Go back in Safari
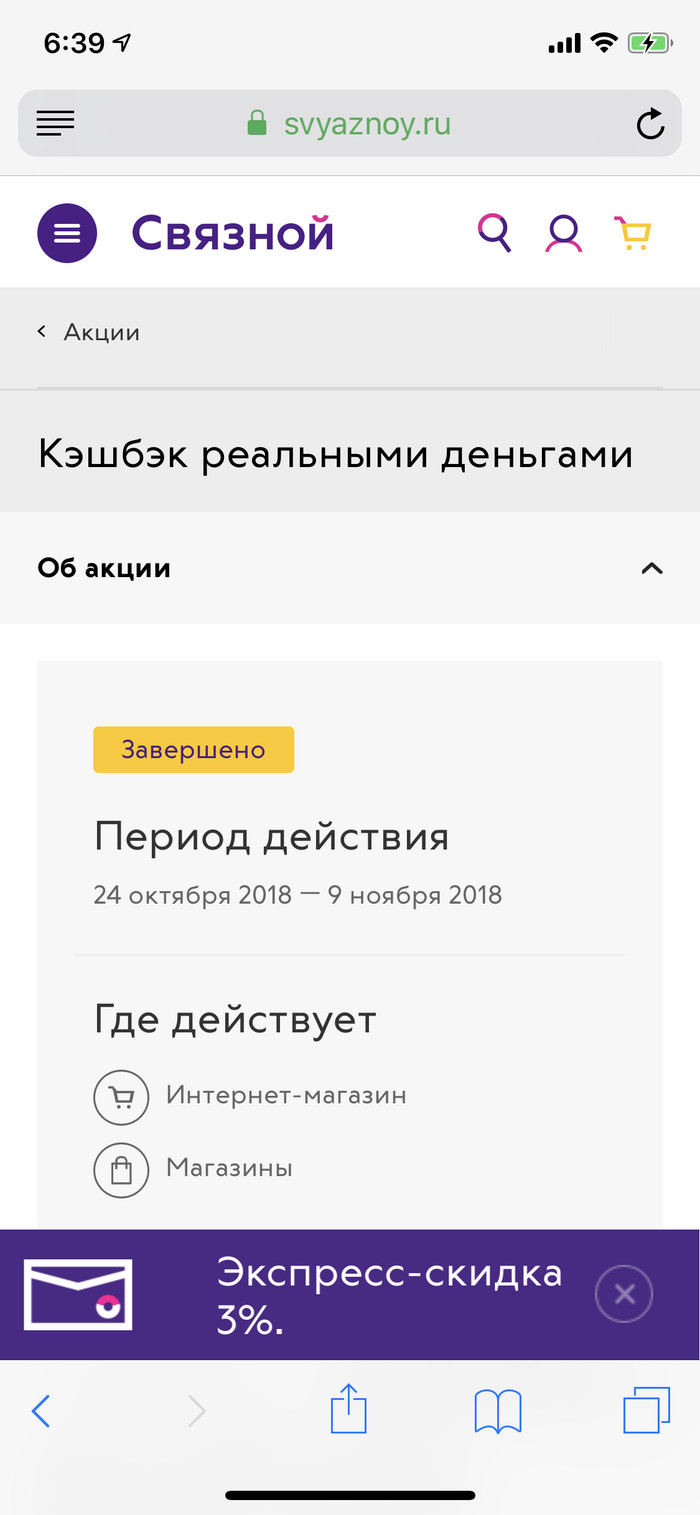 pyautogui.click(x=41, y=1411)
